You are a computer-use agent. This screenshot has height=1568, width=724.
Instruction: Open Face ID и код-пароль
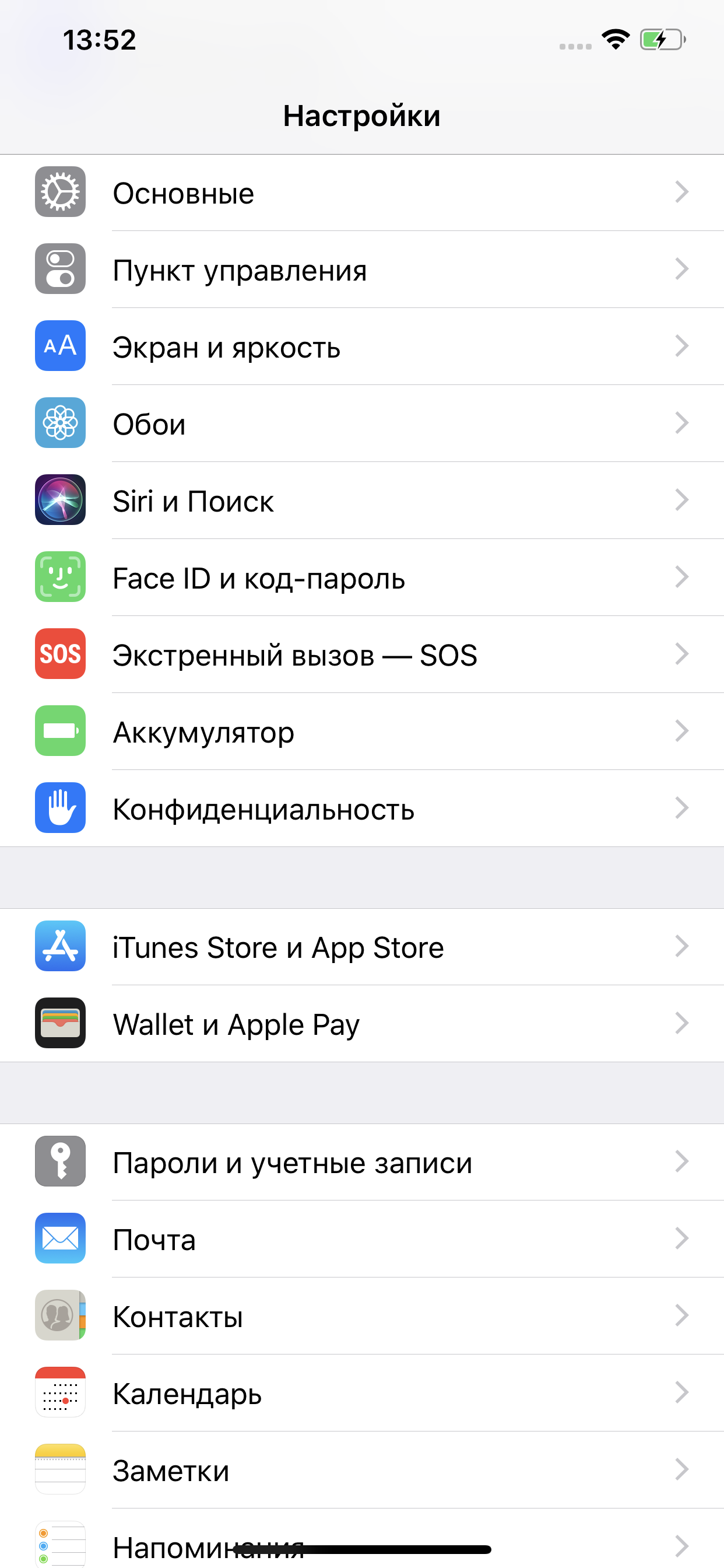coord(362,577)
